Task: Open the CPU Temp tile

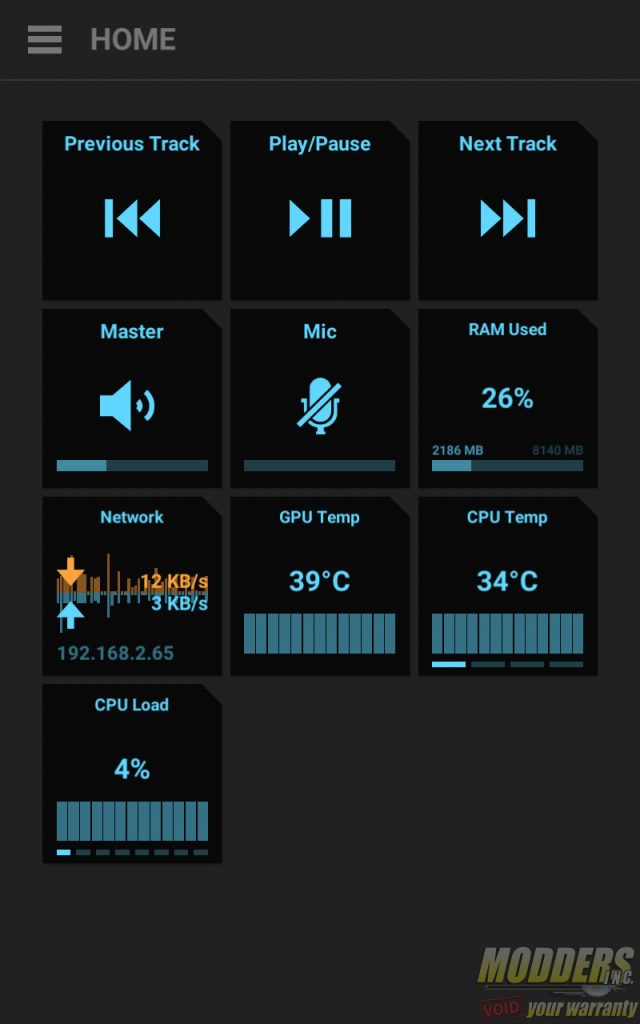Action: coord(508,586)
